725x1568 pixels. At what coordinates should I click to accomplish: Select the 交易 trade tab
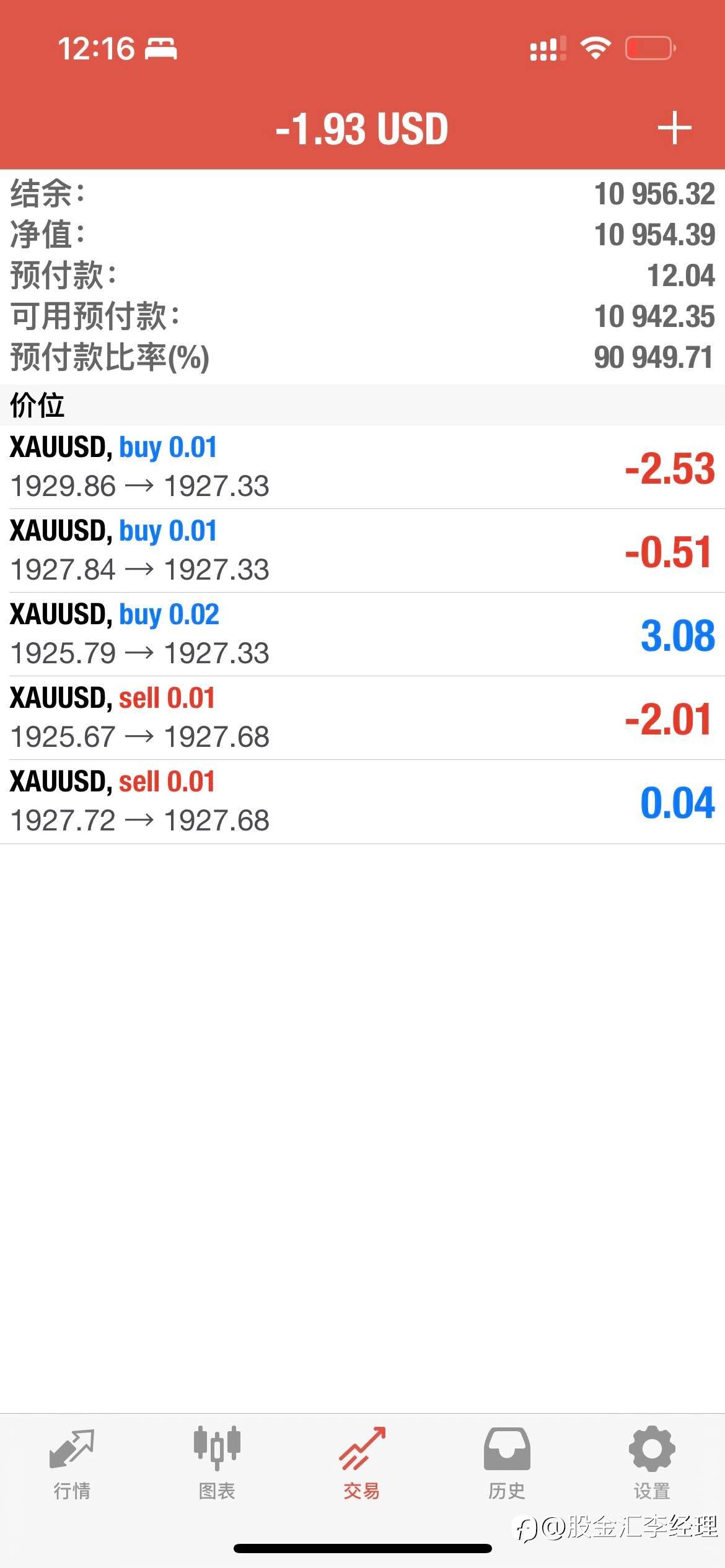pyautogui.click(x=362, y=1464)
